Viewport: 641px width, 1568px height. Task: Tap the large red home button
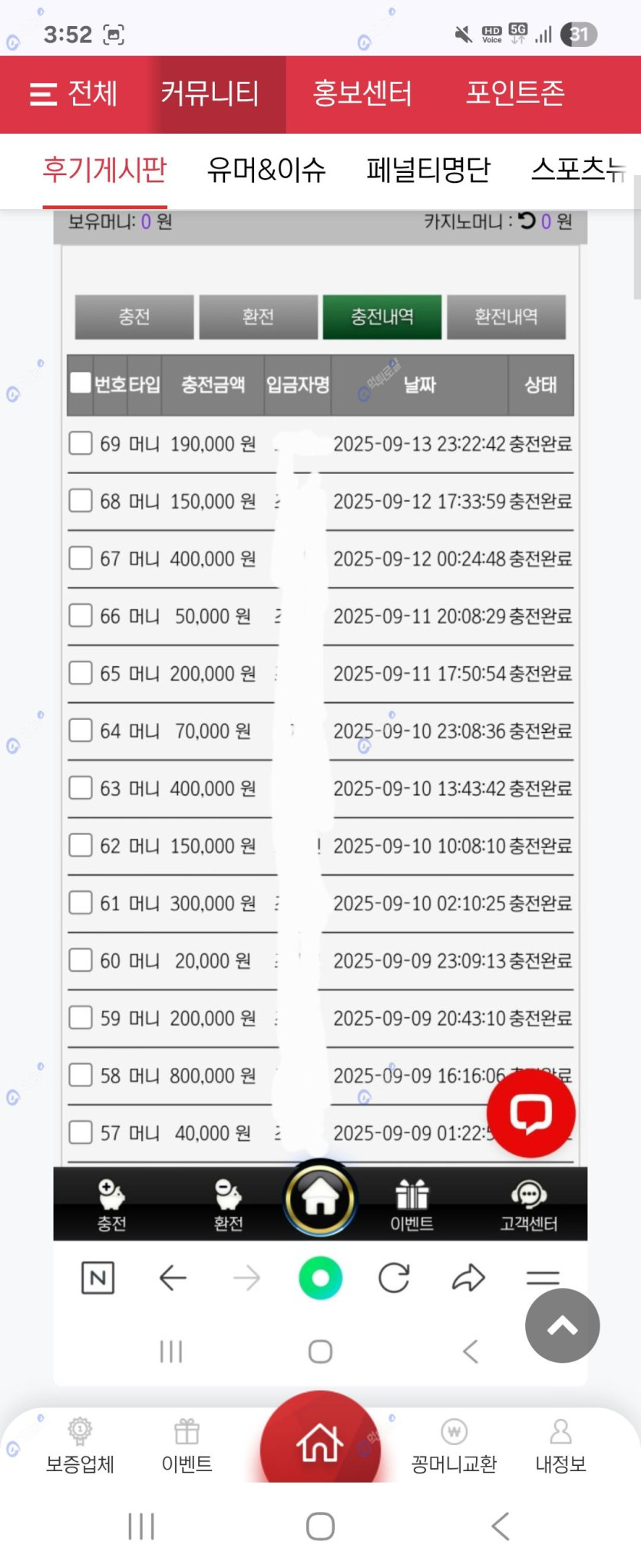pyautogui.click(x=320, y=1443)
